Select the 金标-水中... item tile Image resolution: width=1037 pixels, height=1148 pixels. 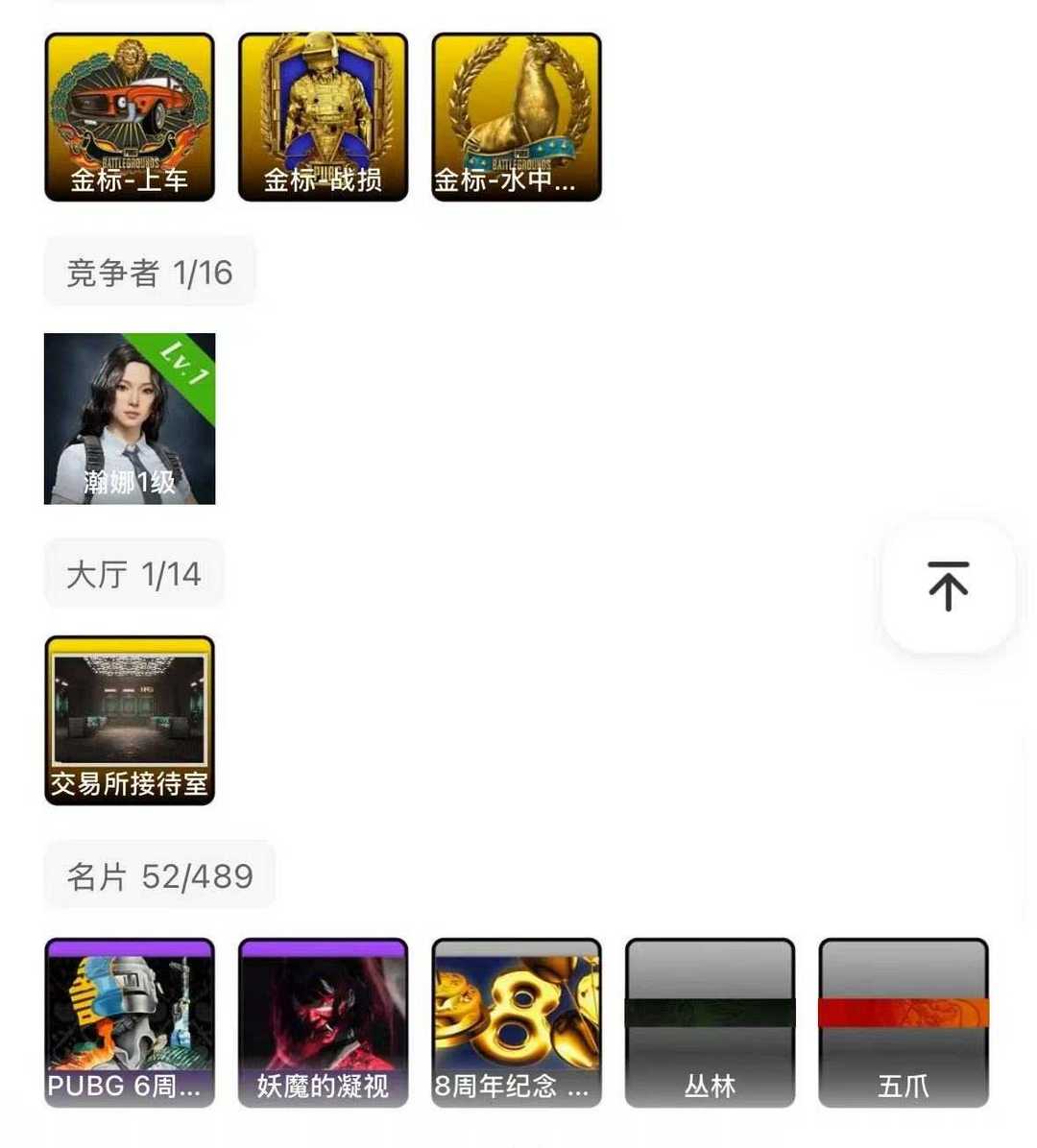pos(517,117)
